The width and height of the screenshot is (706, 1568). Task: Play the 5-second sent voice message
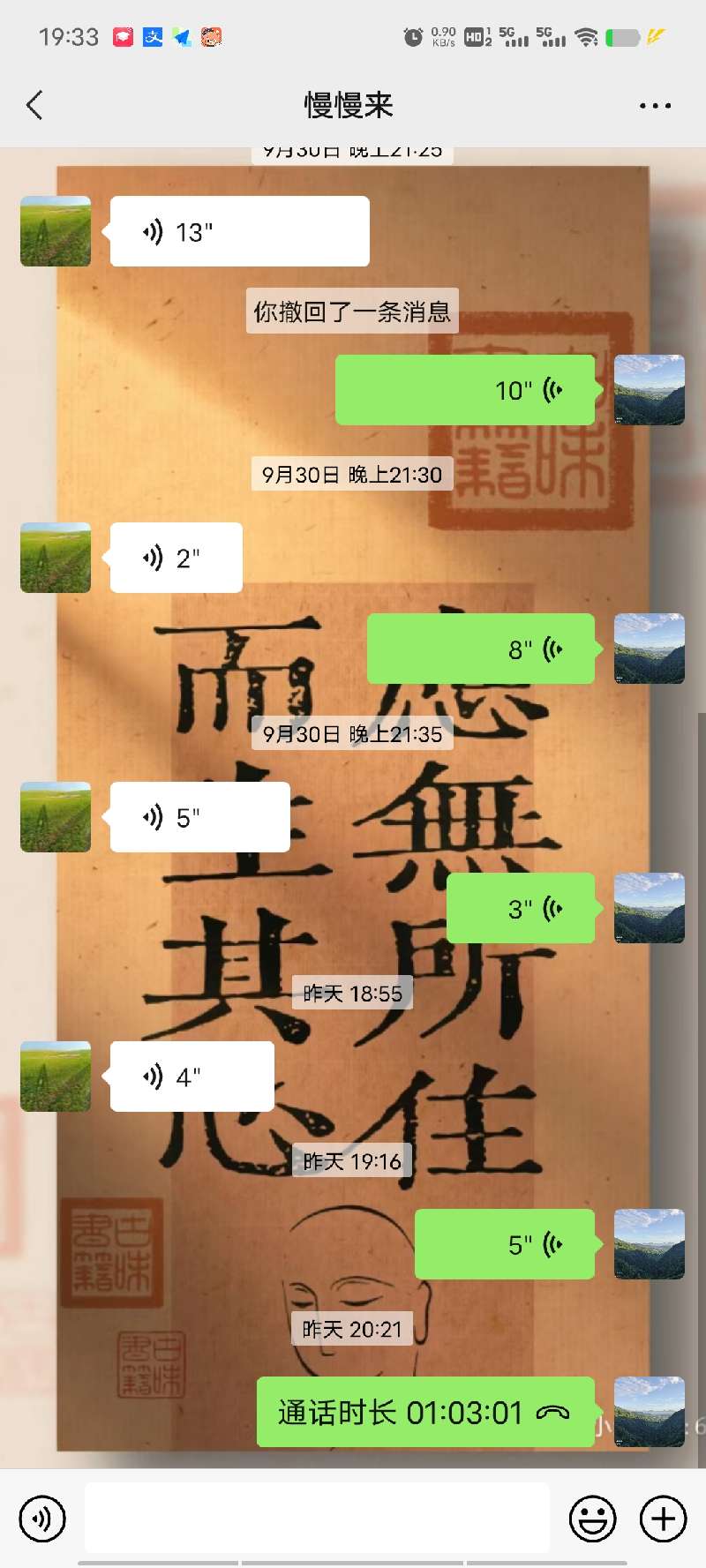(505, 1244)
